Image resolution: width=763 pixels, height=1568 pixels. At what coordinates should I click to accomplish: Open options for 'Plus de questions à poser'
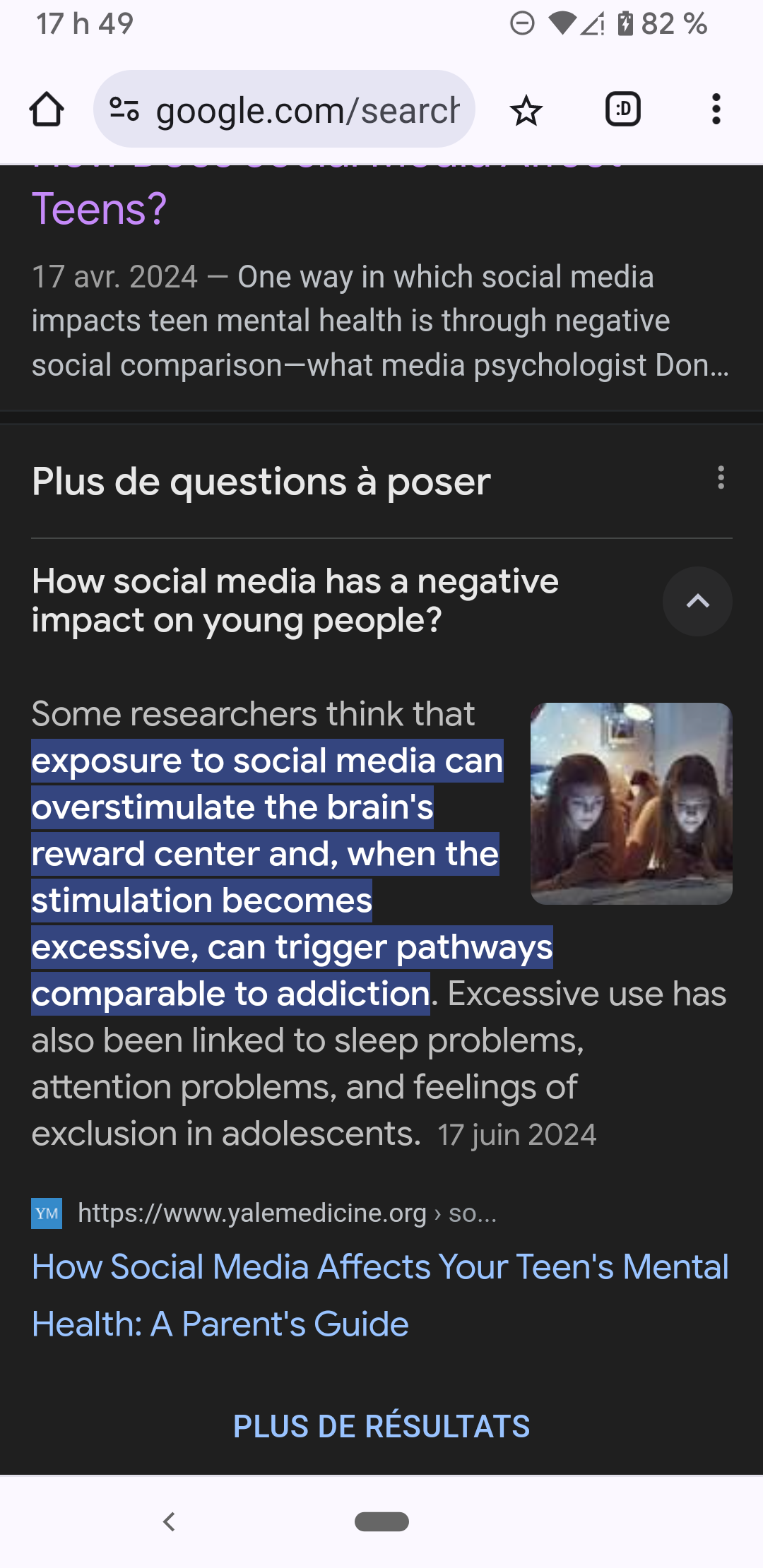click(x=720, y=478)
